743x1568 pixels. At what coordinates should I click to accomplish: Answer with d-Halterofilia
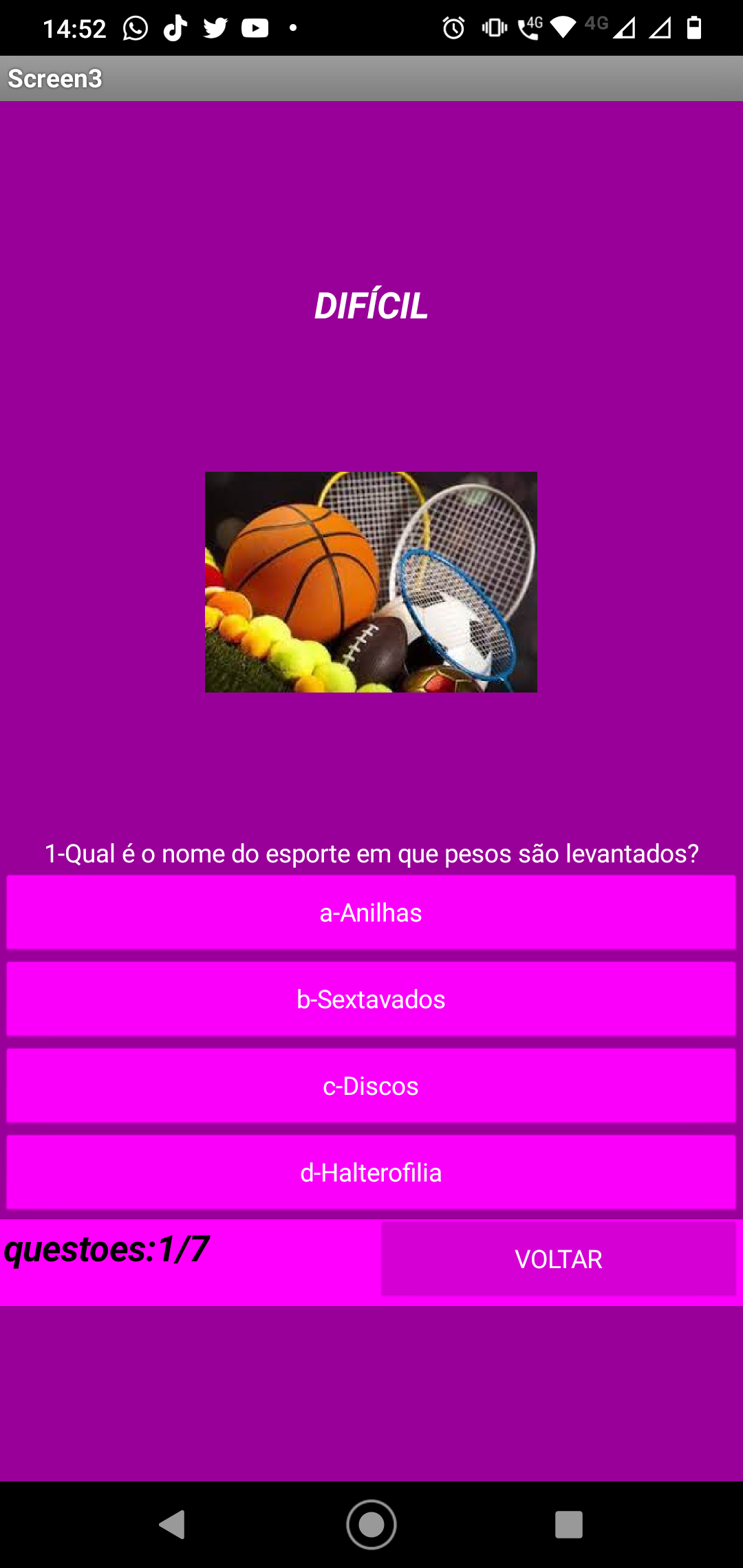(x=371, y=1173)
